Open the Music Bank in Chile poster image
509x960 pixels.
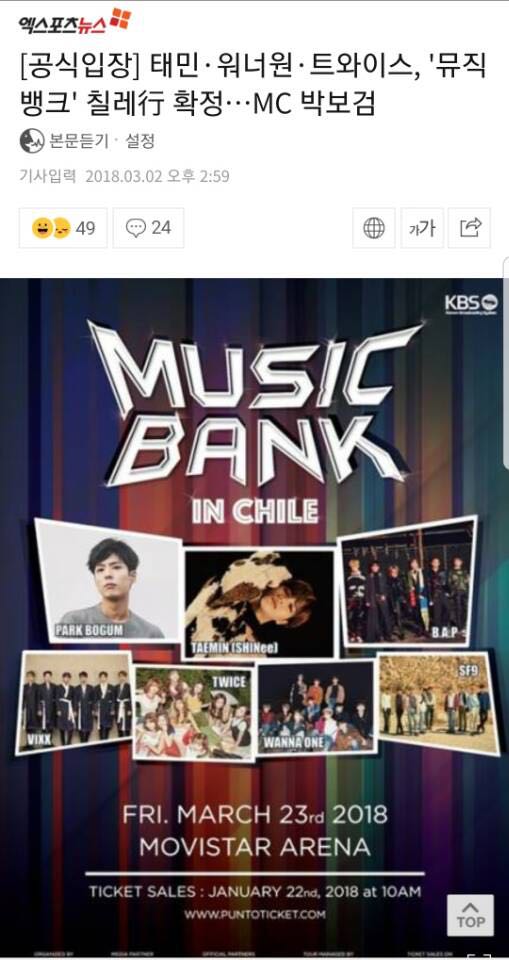tap(254, 618)
